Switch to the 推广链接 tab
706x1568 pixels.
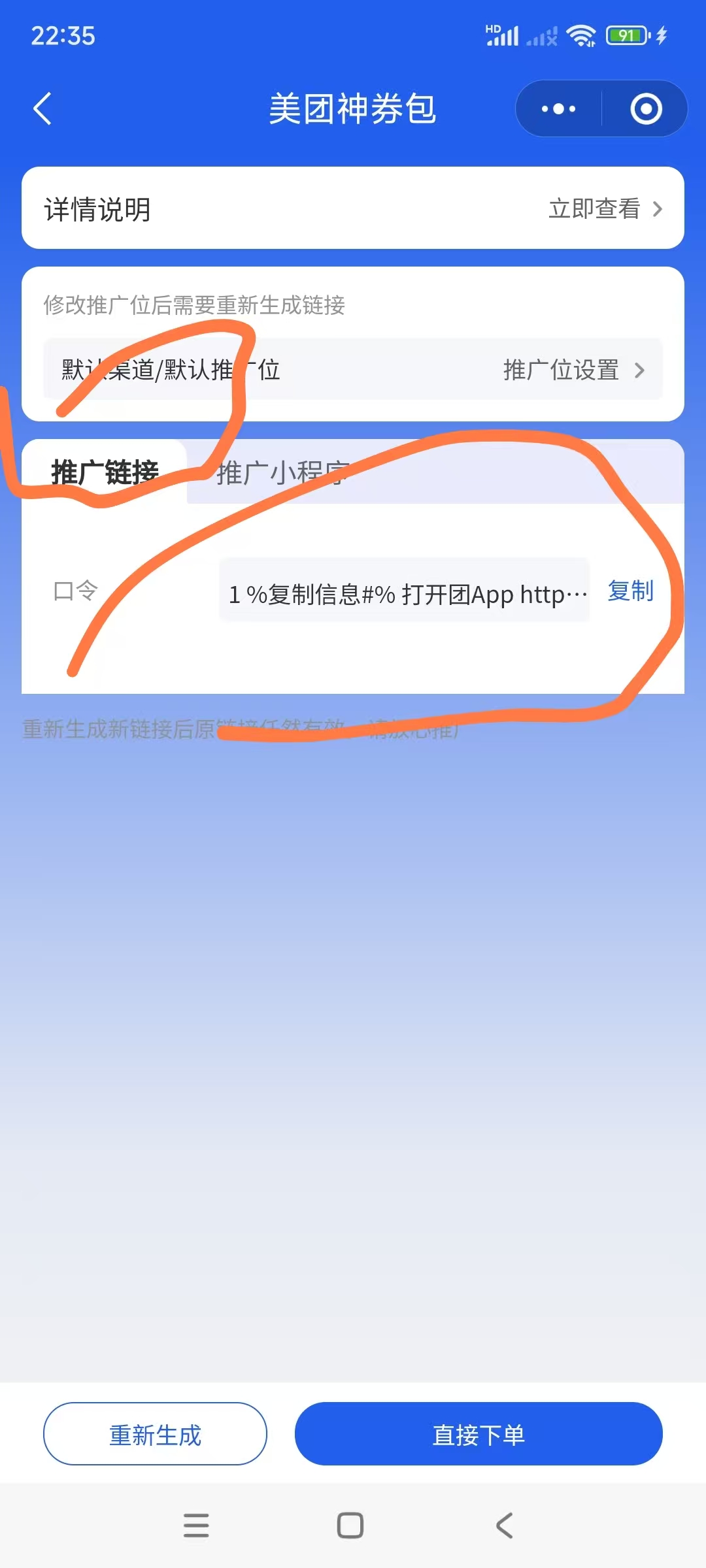[x=105, y=472]
